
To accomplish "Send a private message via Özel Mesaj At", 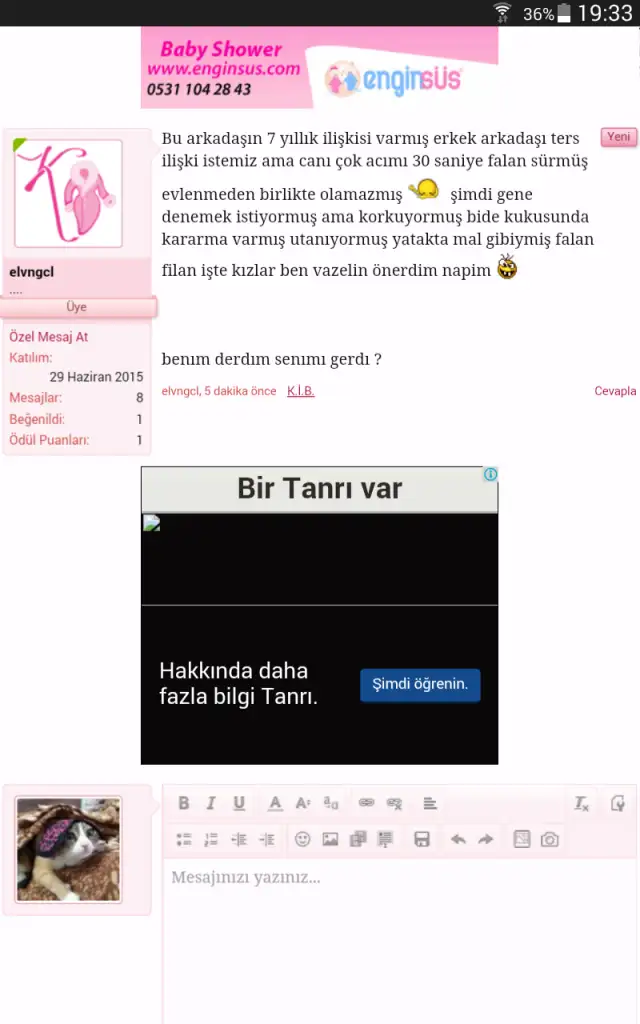I will tap(48, 337).
